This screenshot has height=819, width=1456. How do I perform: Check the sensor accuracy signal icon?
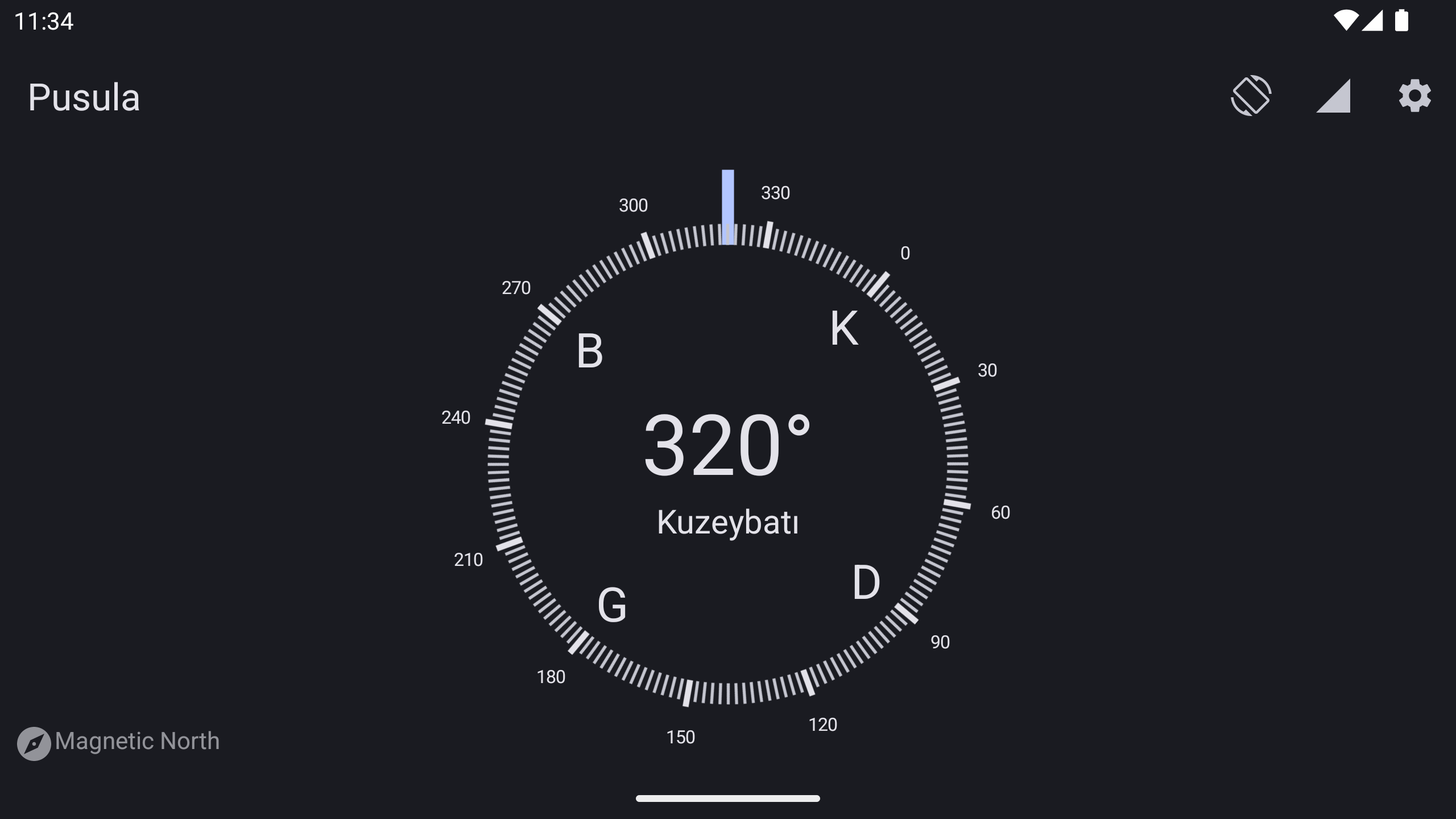click(x=1333, y=96)
